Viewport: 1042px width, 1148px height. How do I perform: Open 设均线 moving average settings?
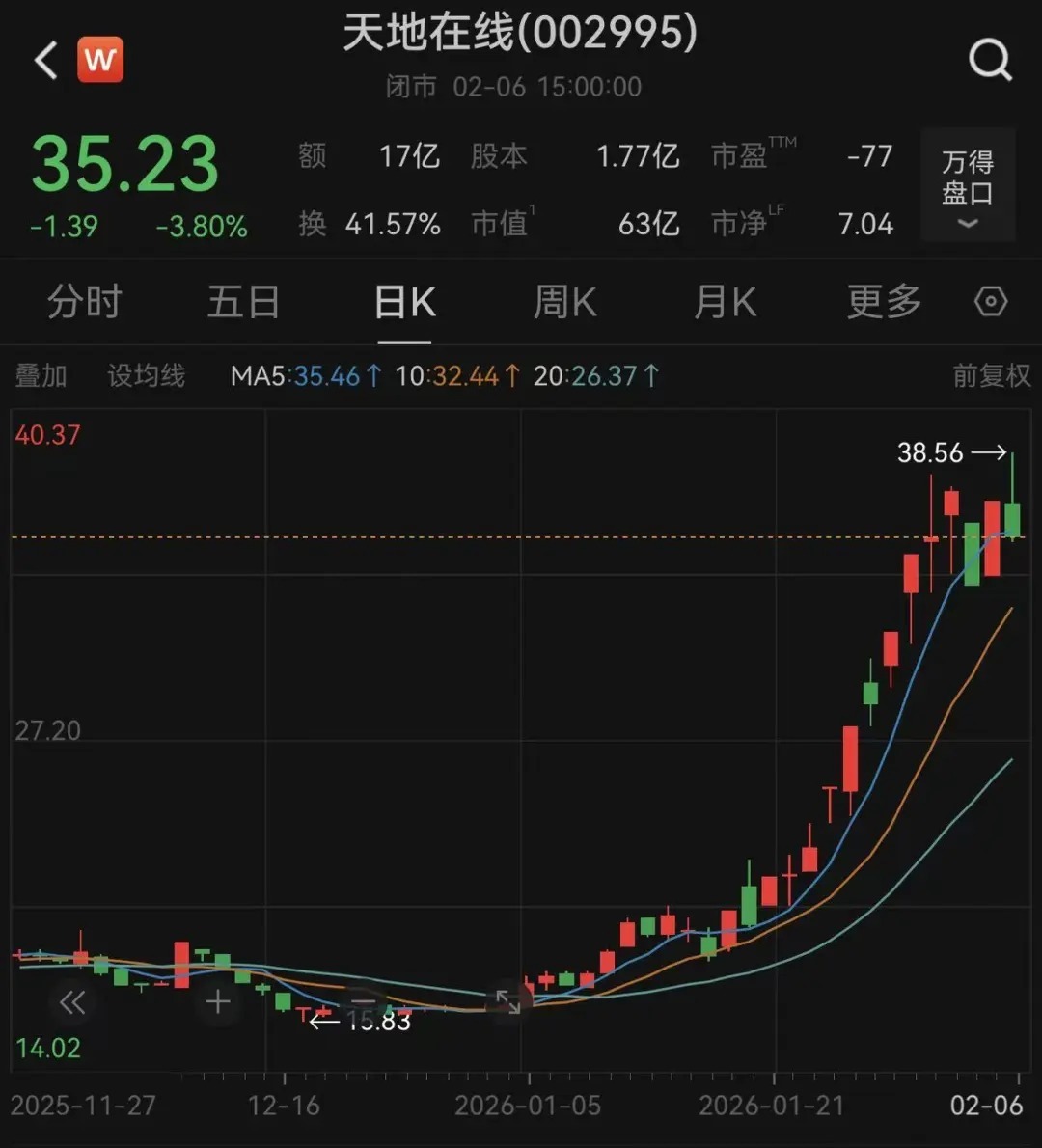coord(146,375)
